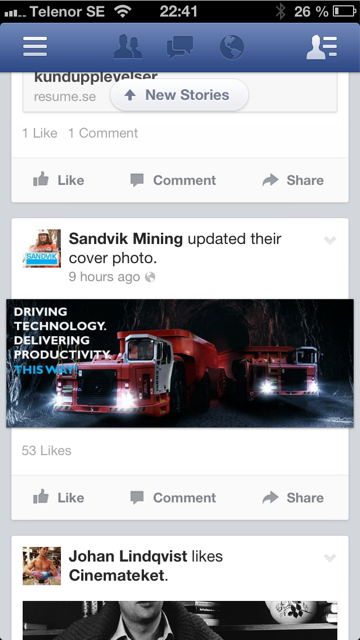Expand options arrow on Johan Lindqvist's story
Screen dimensions: 360x640
pos(330,558)
